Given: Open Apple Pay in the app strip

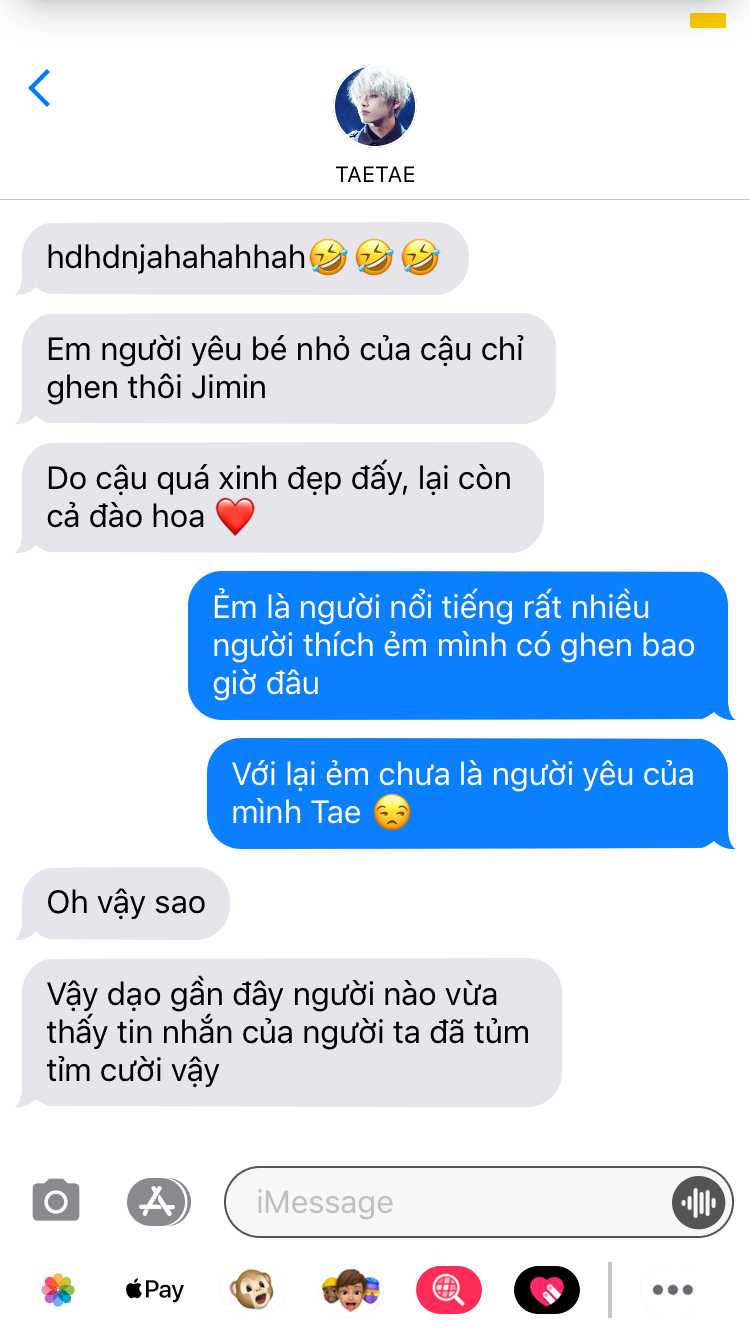Looking at the screenshot, I should click(x=155, y=1290).
